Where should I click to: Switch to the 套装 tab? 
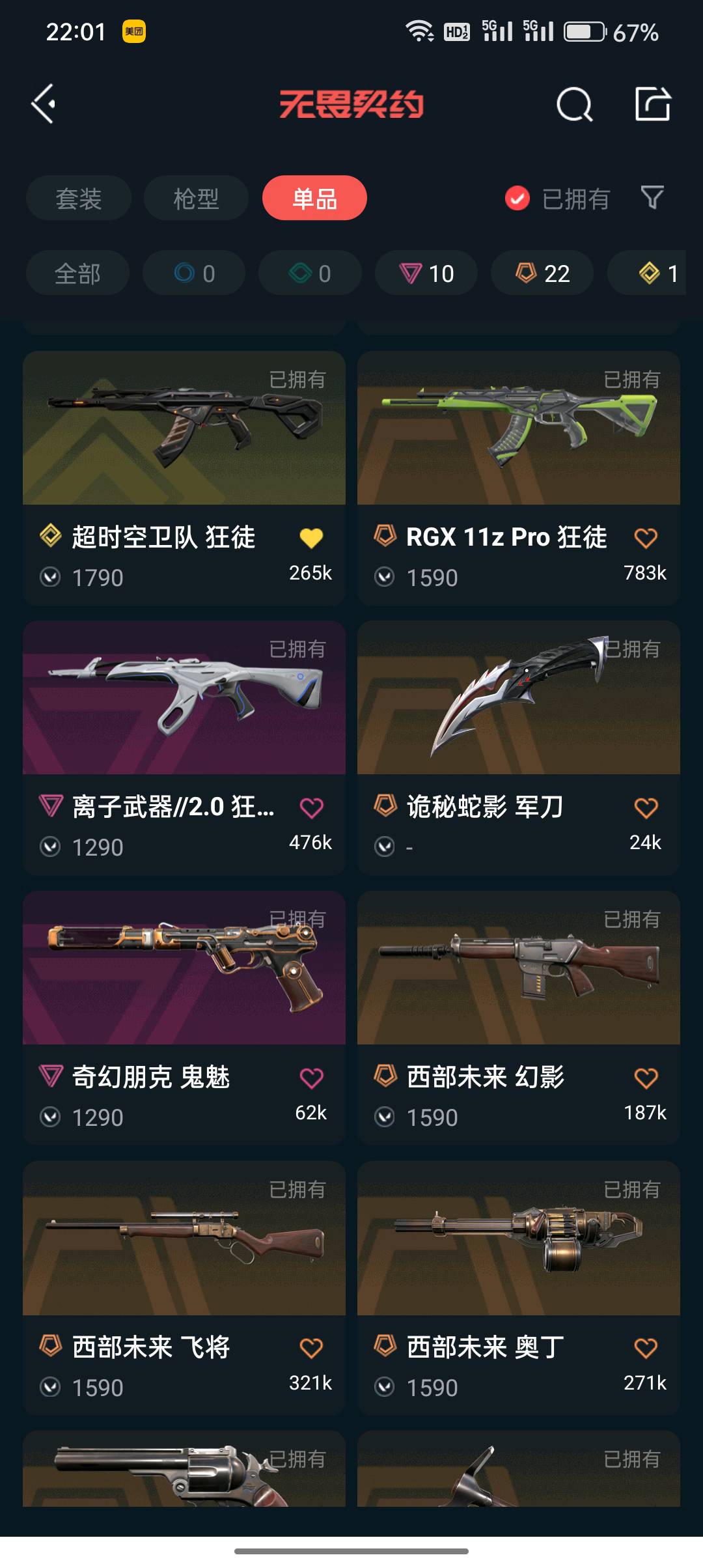(79, 199)
